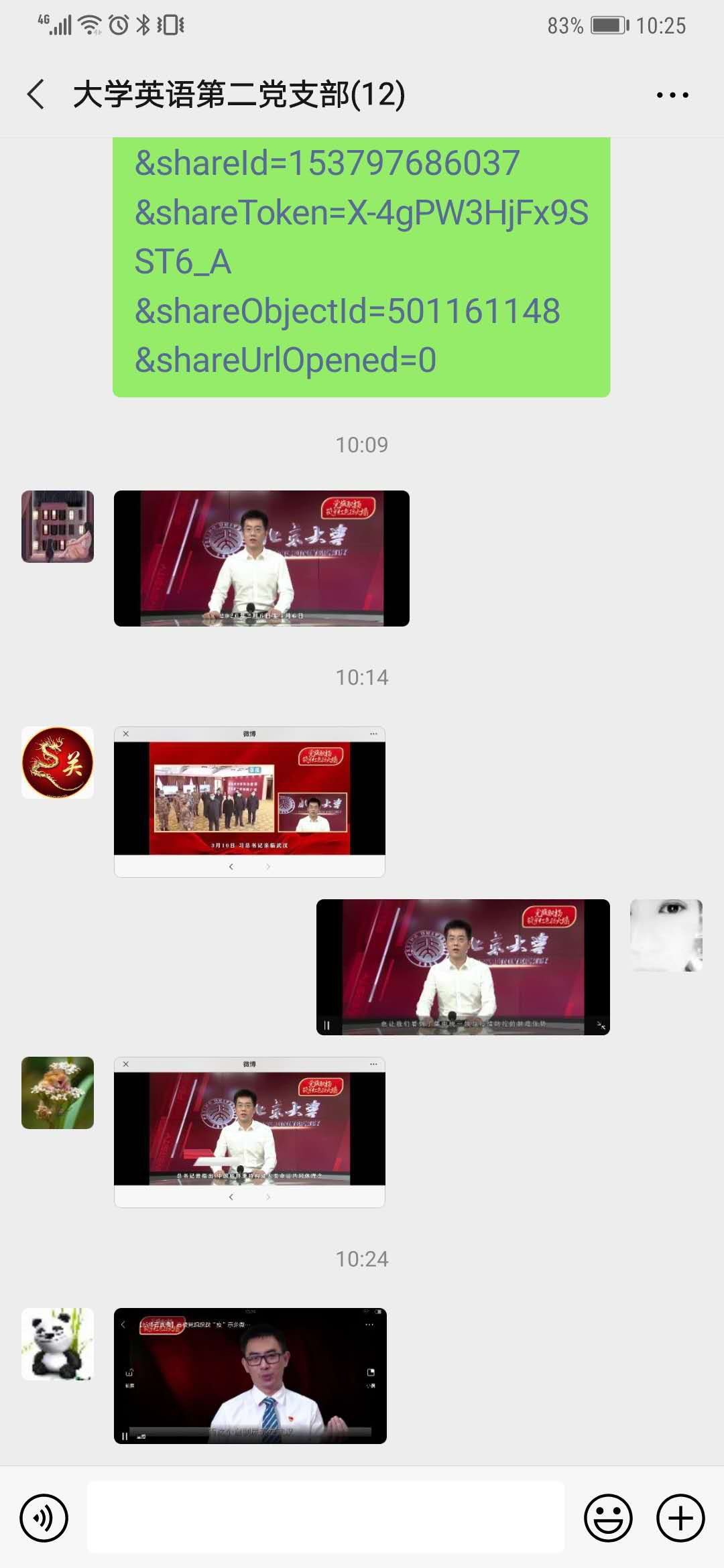Tap my own black-and-white avatar
This screenshot has height=1568, width=724.
[666, 935]
